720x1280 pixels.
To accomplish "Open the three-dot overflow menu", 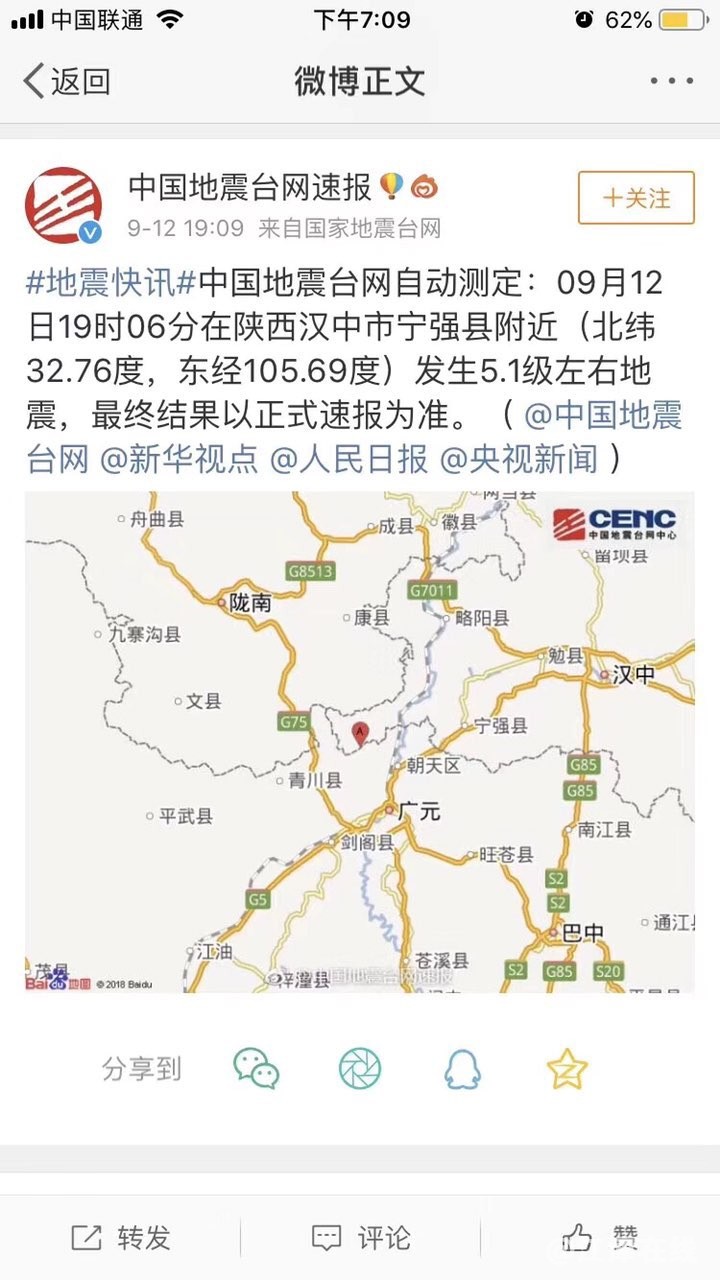I will point(671,81).
